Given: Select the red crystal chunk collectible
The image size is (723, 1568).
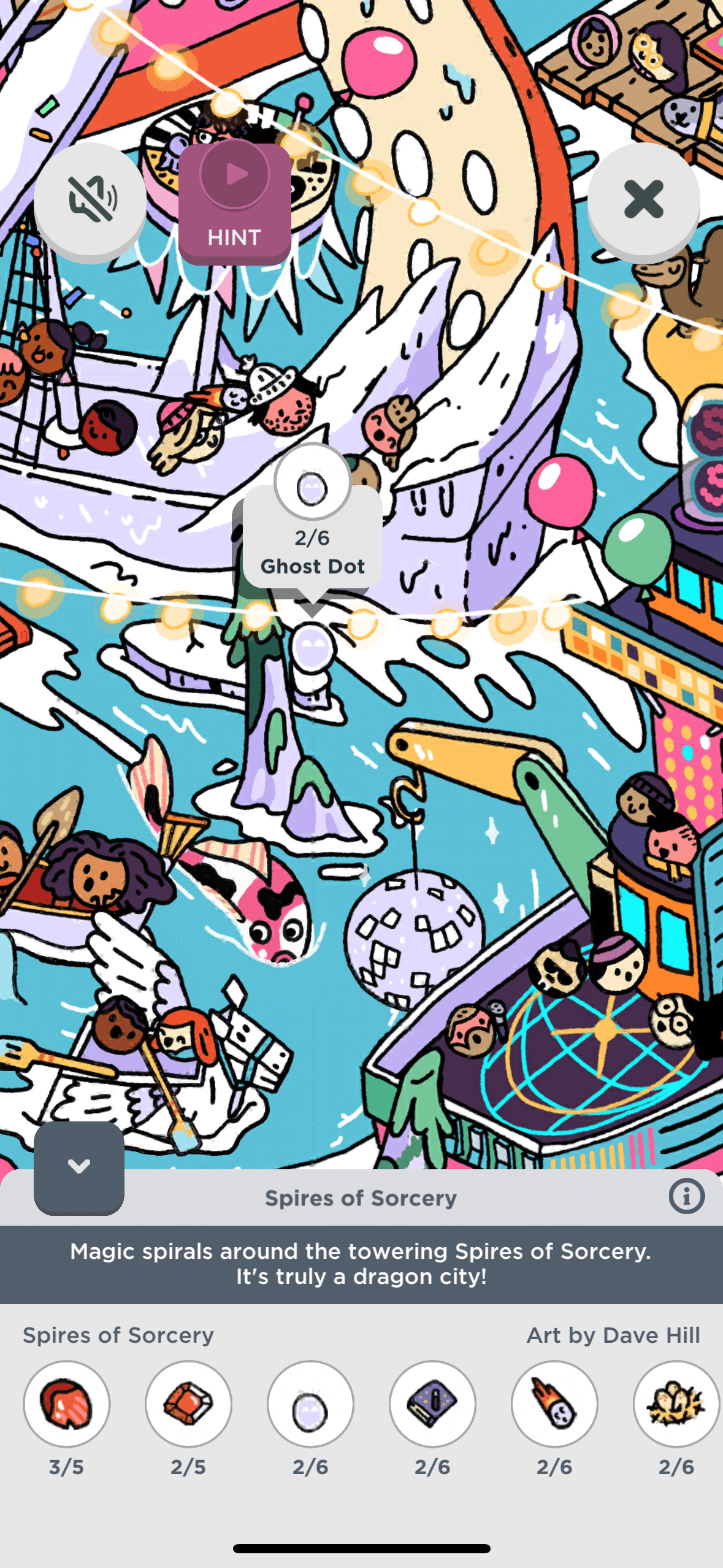Looking at the screenshot, I should pos(66,1403).
